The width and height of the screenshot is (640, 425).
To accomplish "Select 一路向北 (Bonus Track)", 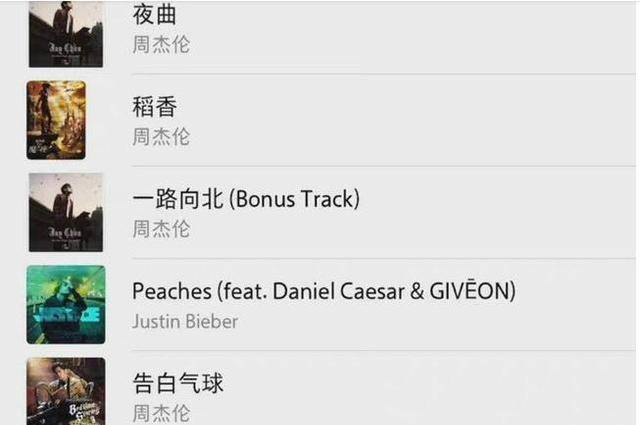I will pos(245,199).
